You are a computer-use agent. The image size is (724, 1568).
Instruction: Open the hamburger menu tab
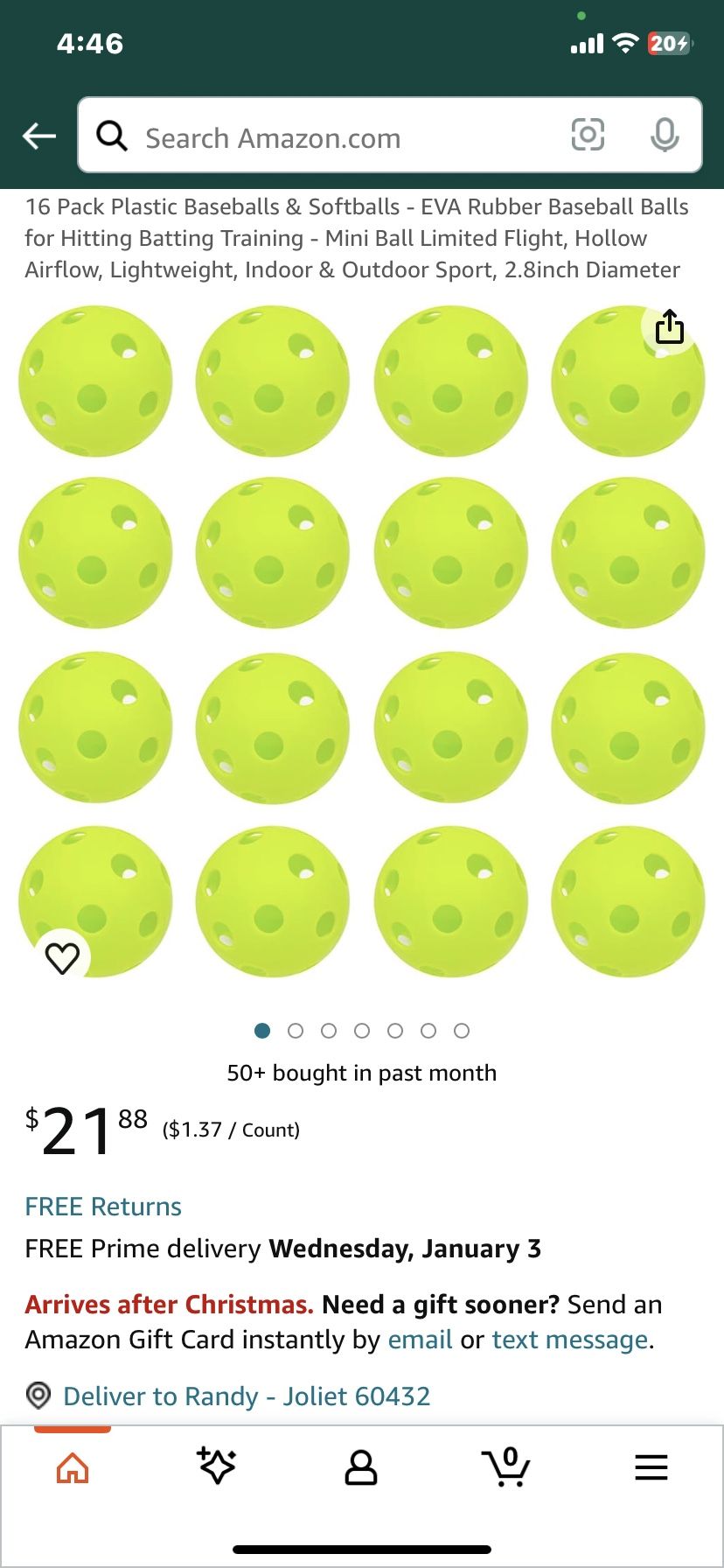click(651, 1467)
